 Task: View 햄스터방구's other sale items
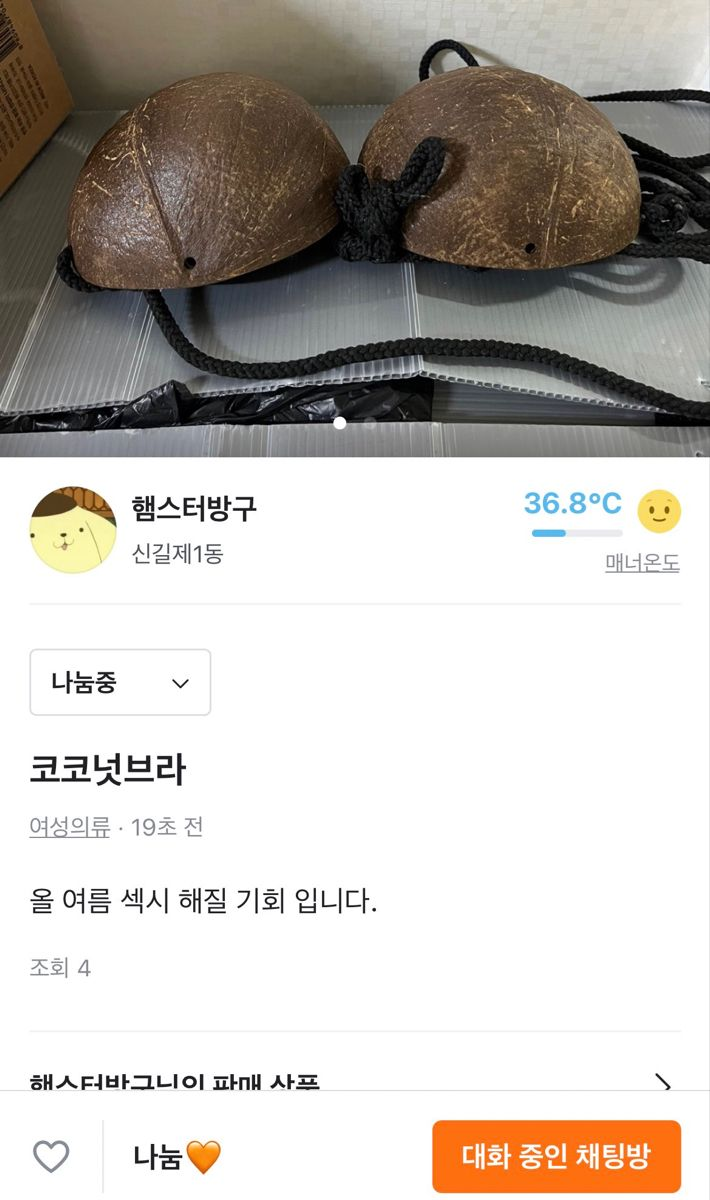tap(355, 1080)
